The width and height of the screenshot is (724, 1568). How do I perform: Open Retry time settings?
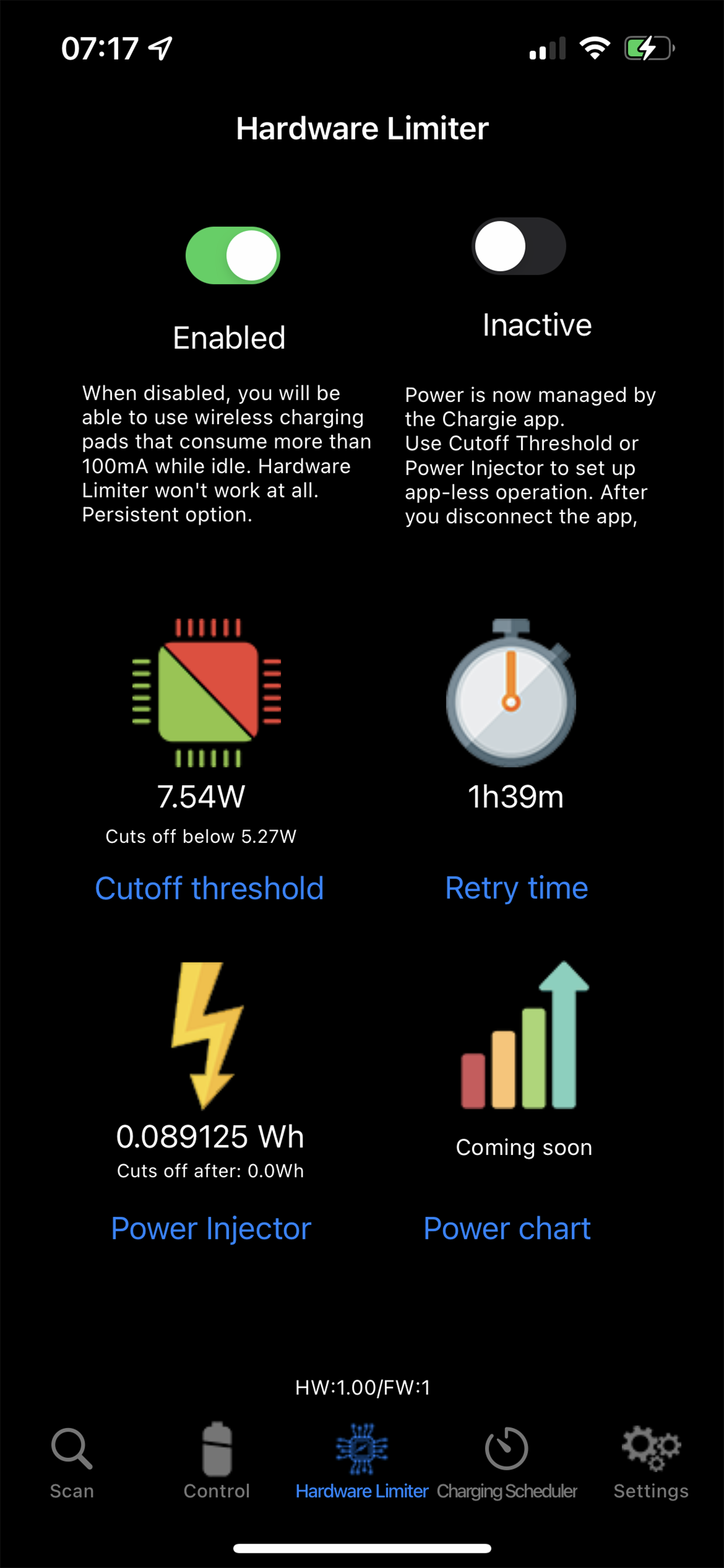point(516,888)
